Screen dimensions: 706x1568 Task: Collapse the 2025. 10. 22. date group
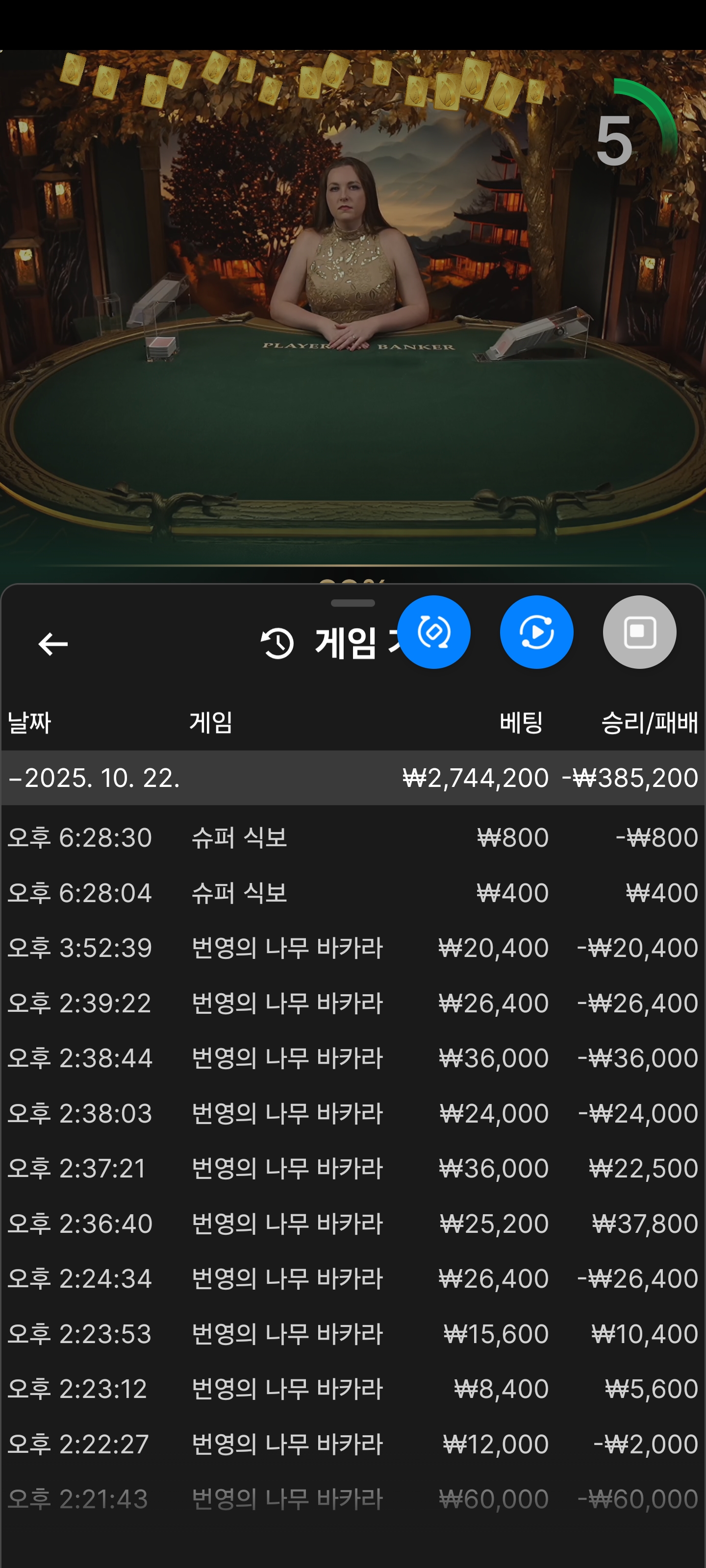[95, 778]
